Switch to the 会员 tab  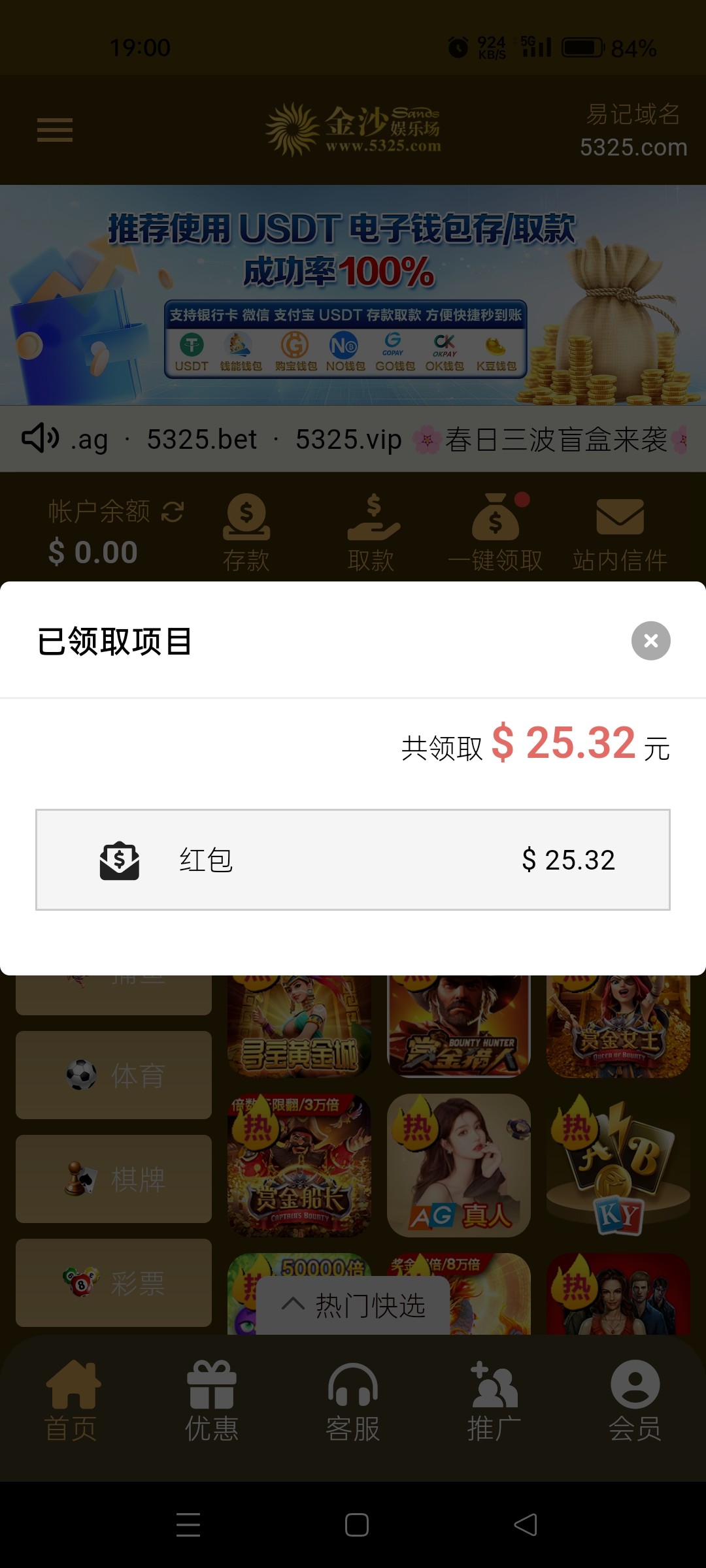tap(635, 1401)
